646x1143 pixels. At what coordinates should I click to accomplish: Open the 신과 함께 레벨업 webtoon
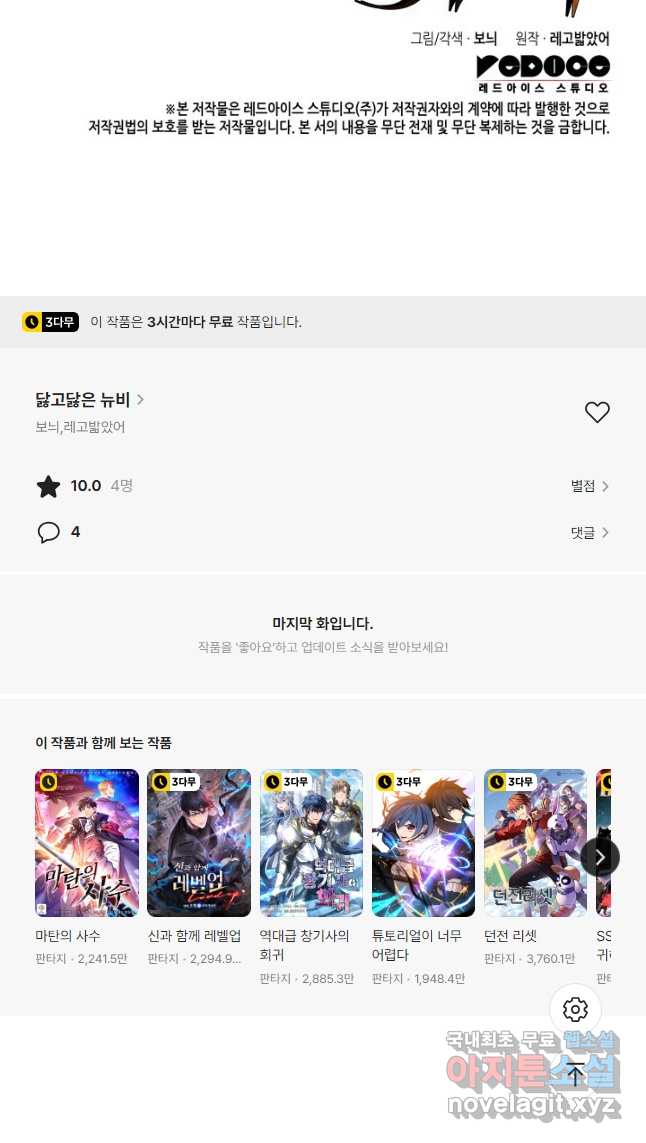pos(199,843)
